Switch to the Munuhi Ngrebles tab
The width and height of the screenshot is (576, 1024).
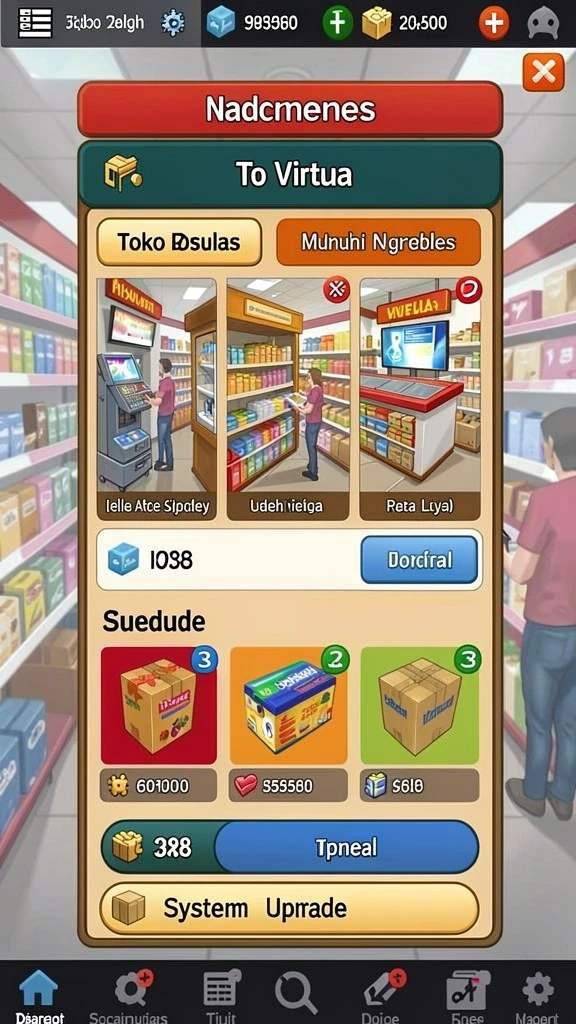click(x=378, y=242)
